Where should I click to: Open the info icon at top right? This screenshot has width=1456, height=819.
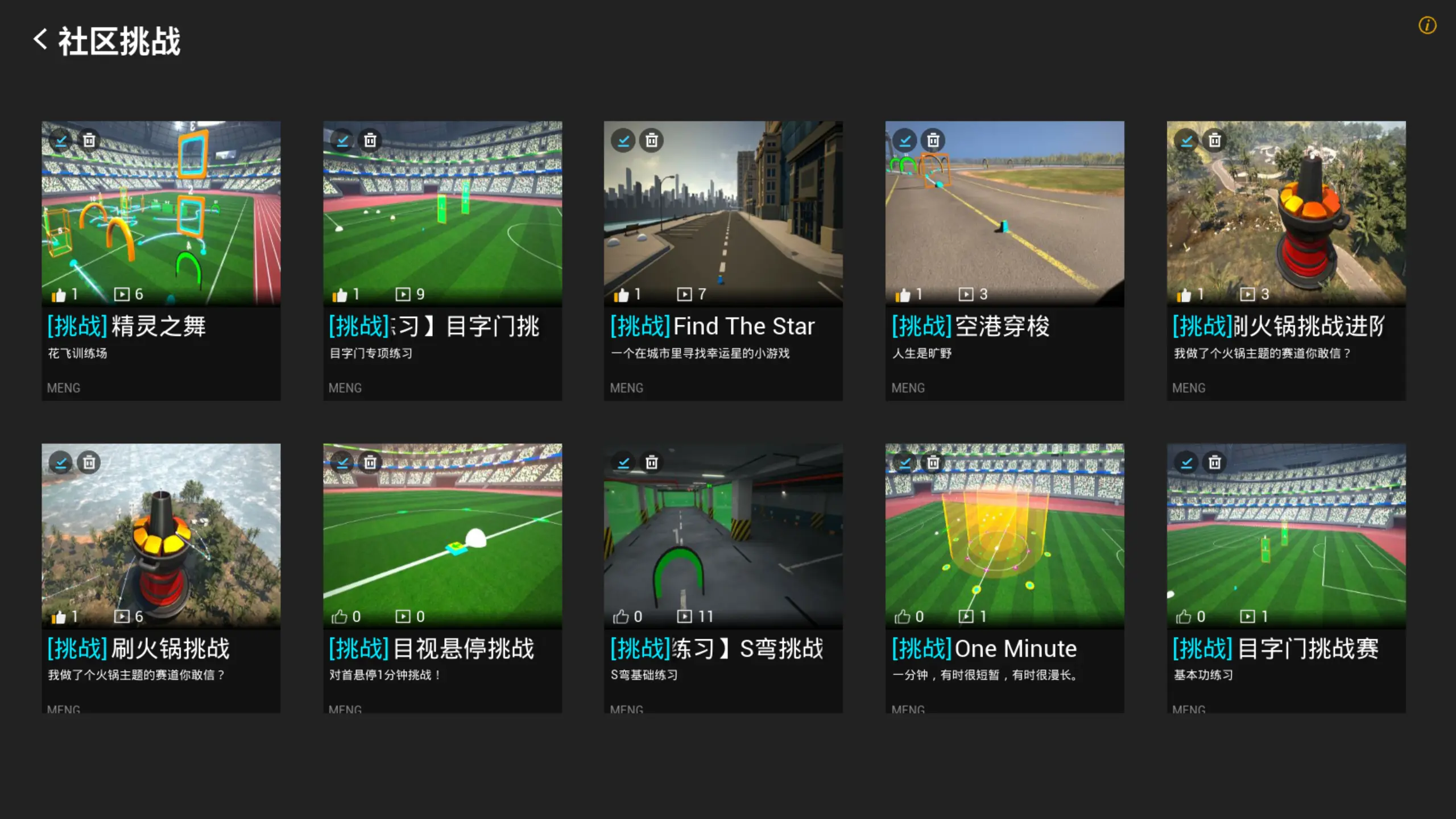coord(1427,26)
